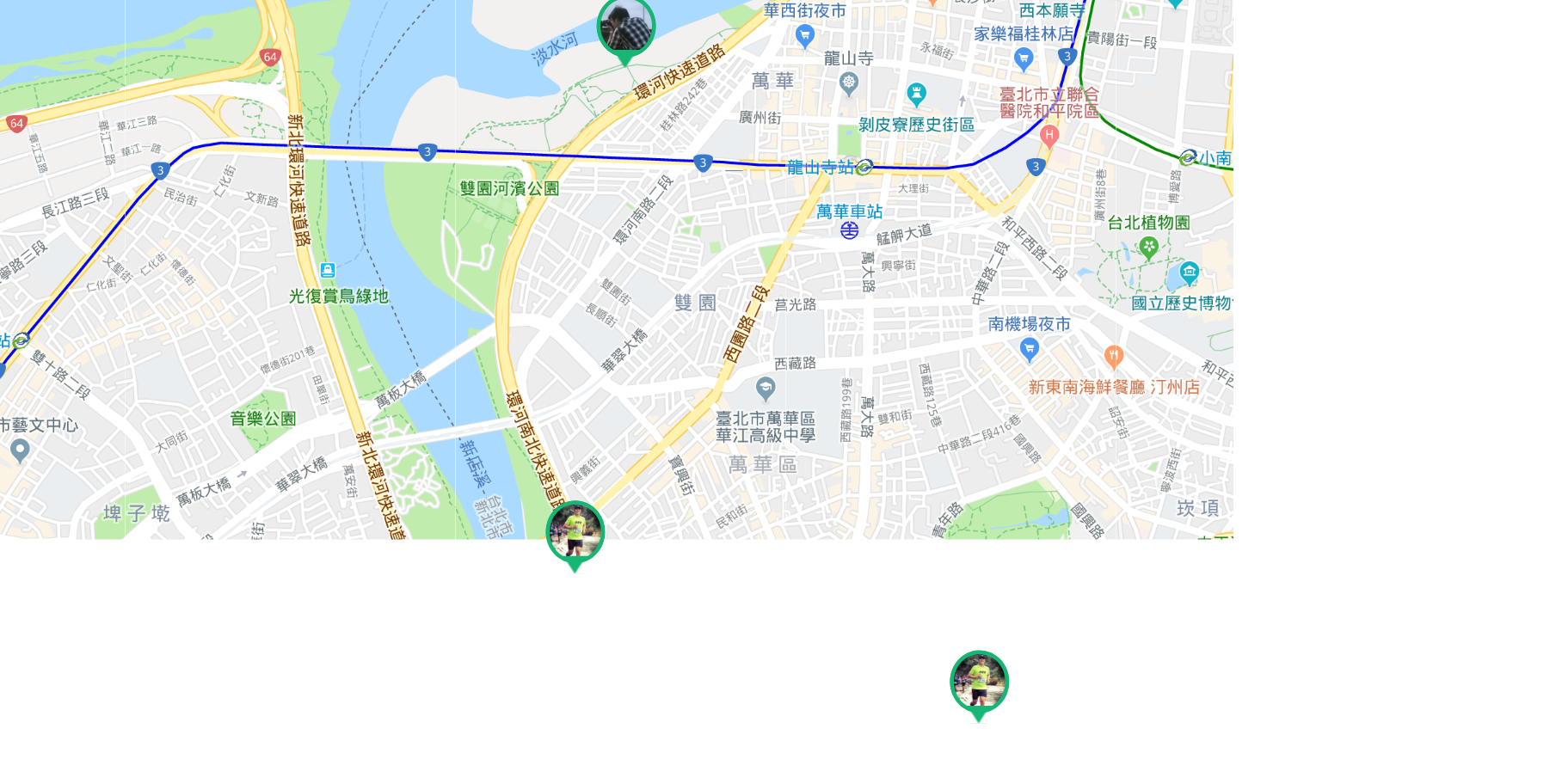Viewport: 1556px width, 784px height.
Task: Select the 台北植物園 park marker
Action: (1148, 248)
